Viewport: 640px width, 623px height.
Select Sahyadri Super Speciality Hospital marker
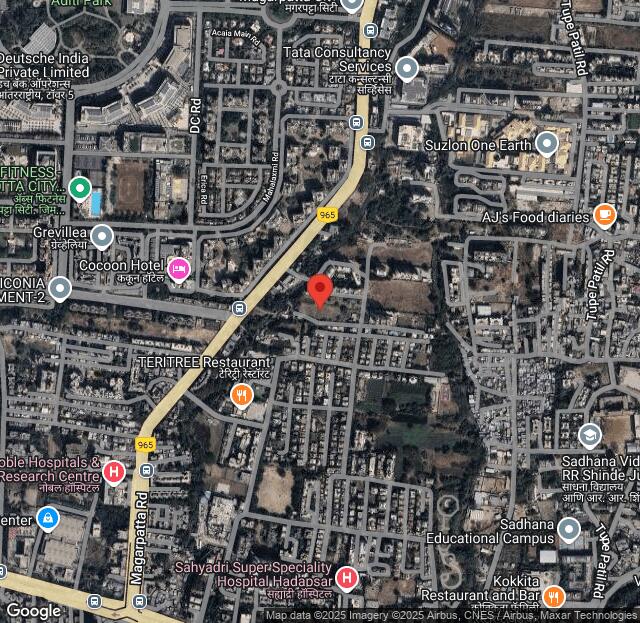pyautogui.click(x=346, y=577)
